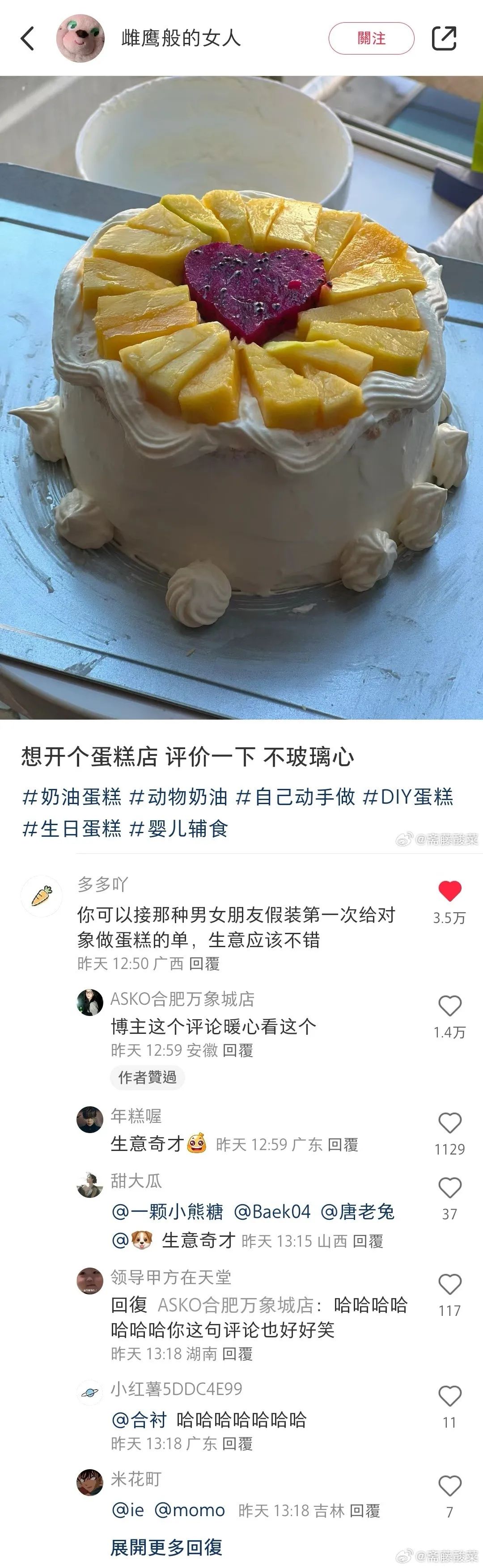Open hashtag #生日蛋糕

(x=72, y=828)
